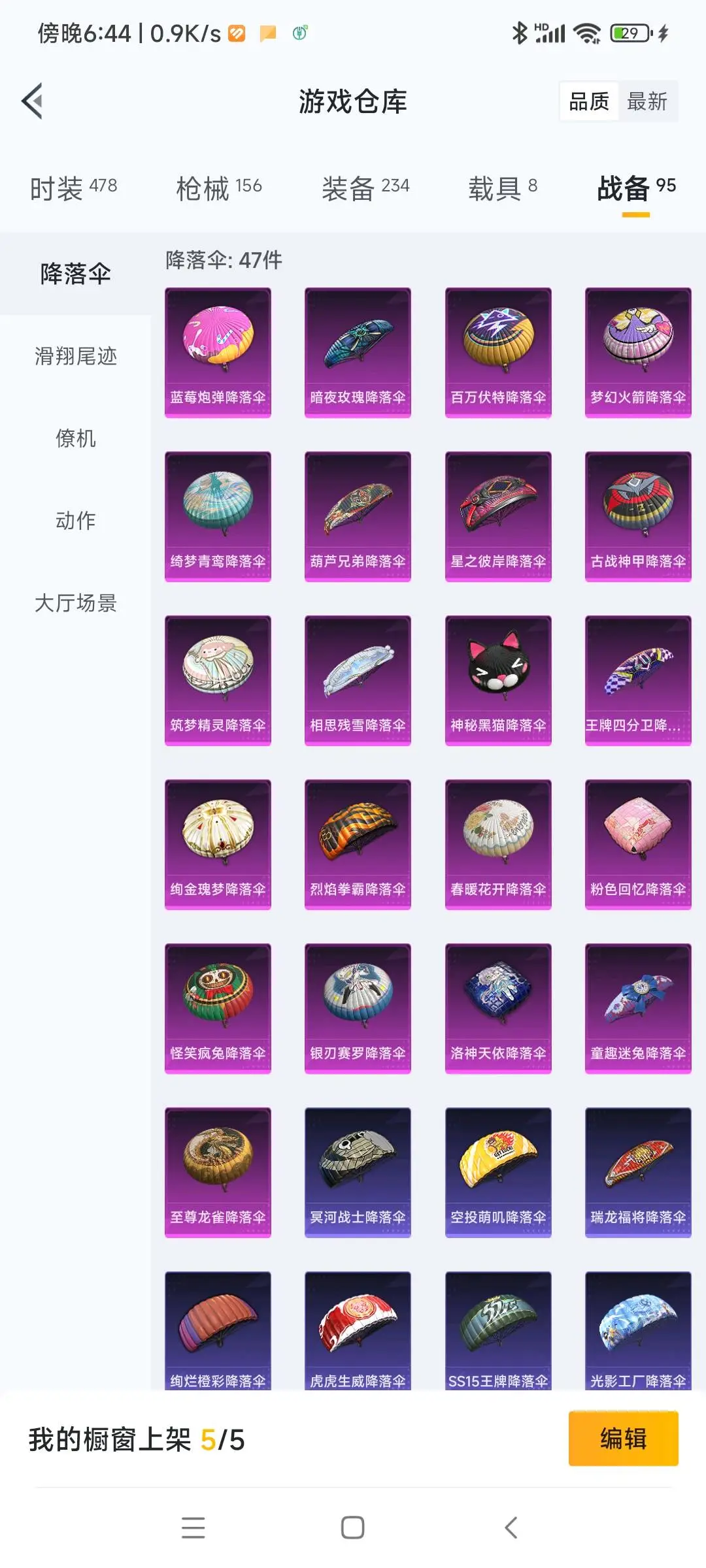Switch to the 时装 tab

tap(73, 188)
